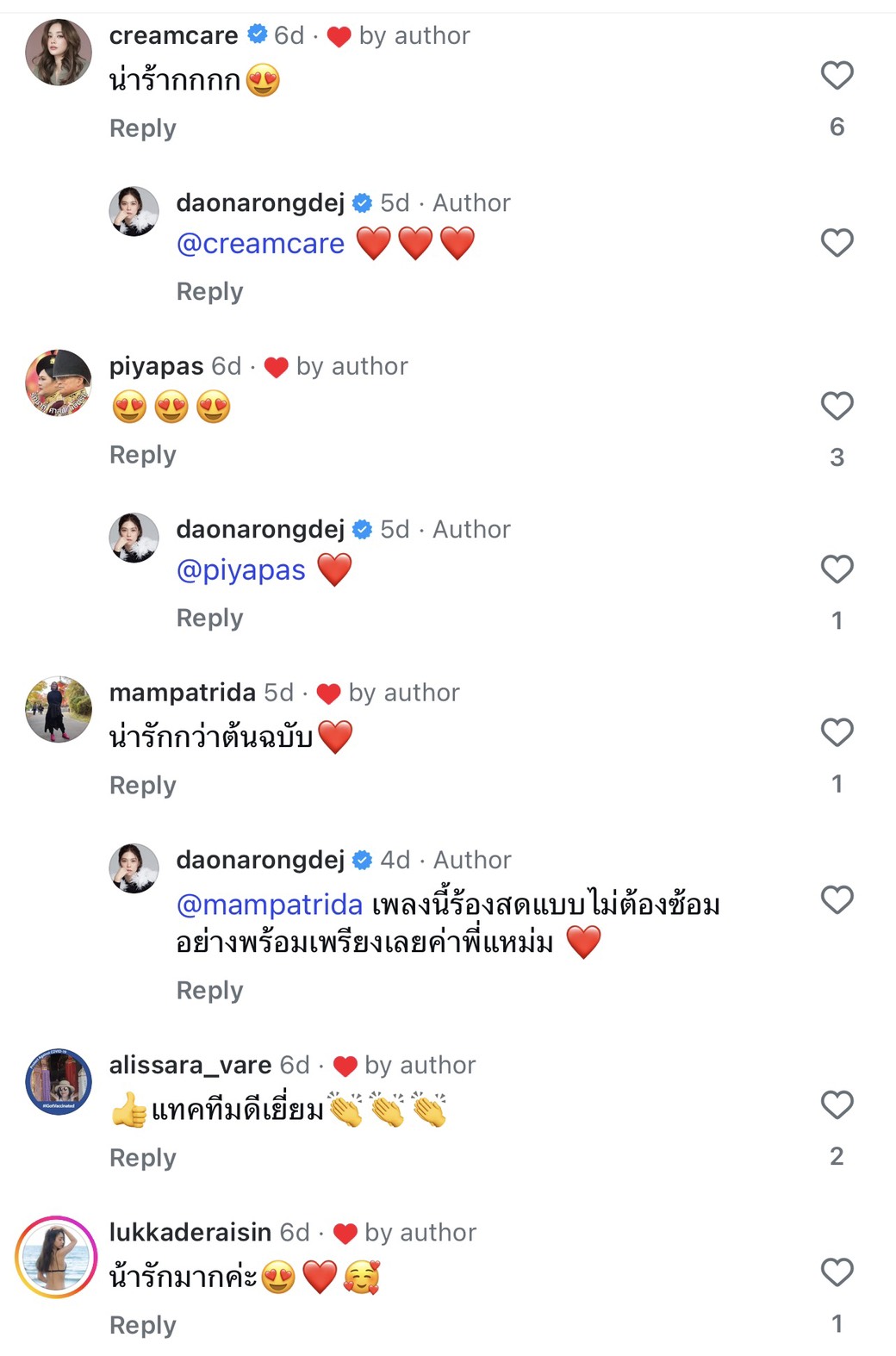Open the @mampatrida mention link
The image size is (896, 1356).
pyautogui.click(x=269, y=905)
